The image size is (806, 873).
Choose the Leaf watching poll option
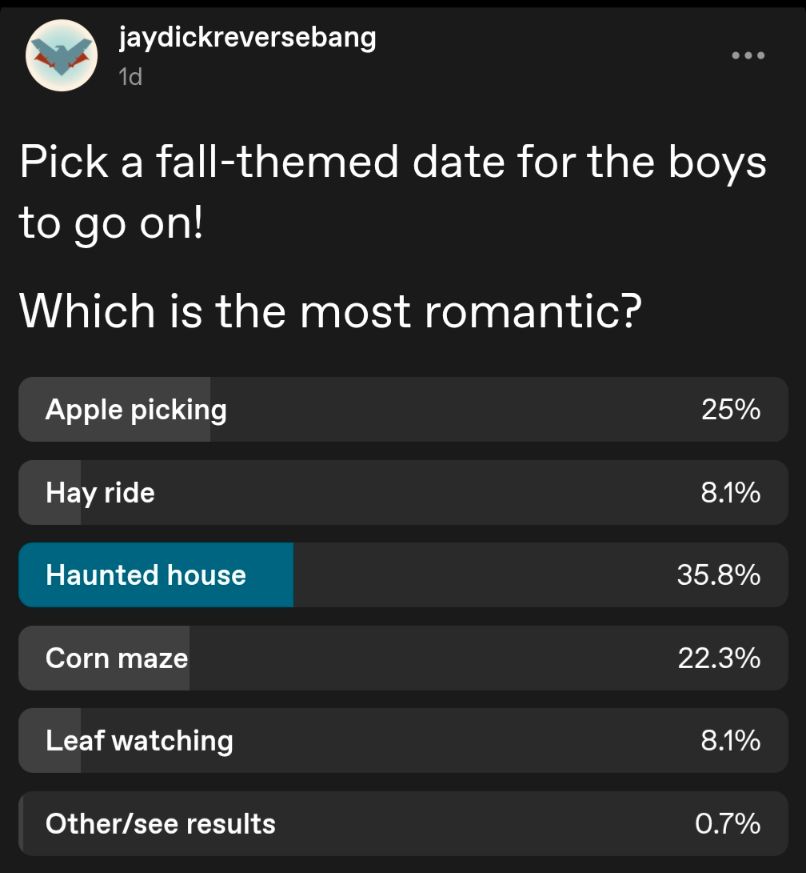click(x=403, y=740)
